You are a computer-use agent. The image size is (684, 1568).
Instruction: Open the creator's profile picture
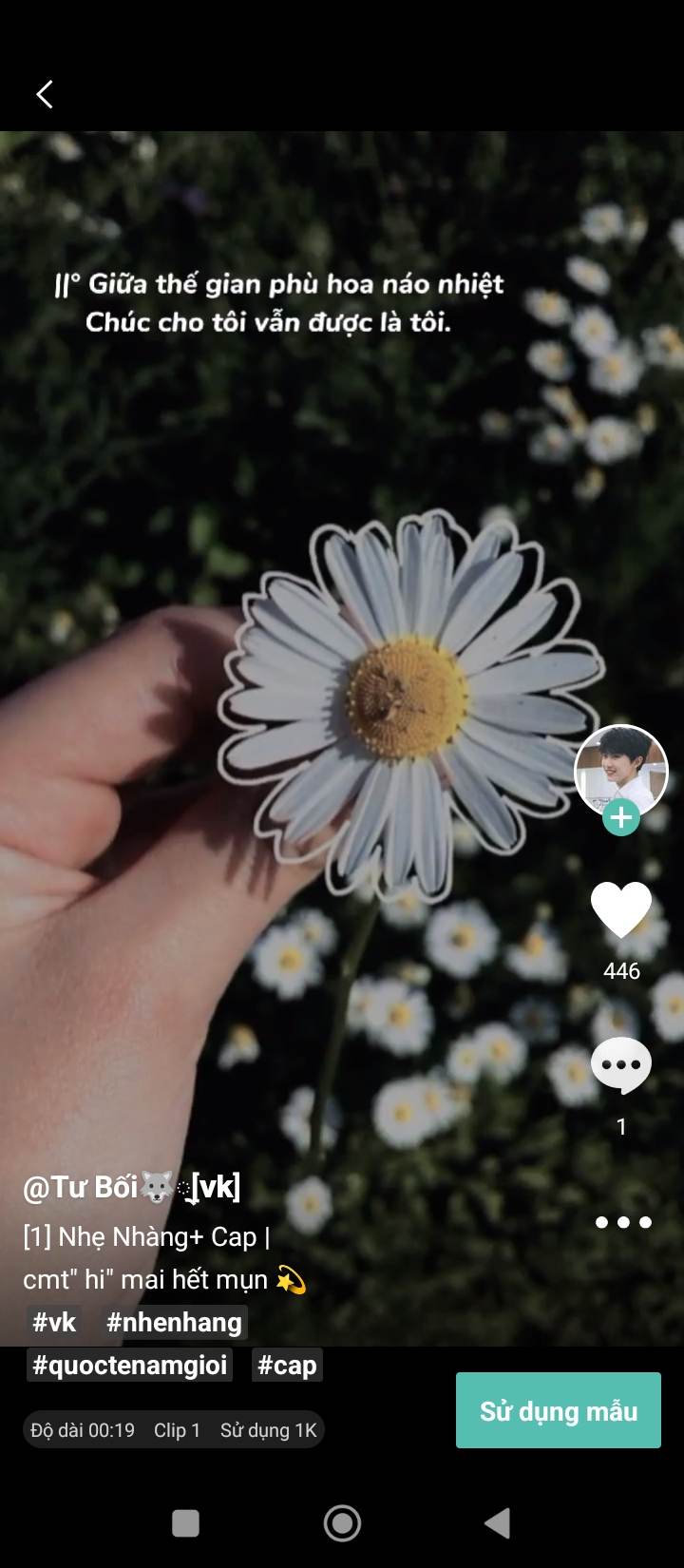pos(621,768)
